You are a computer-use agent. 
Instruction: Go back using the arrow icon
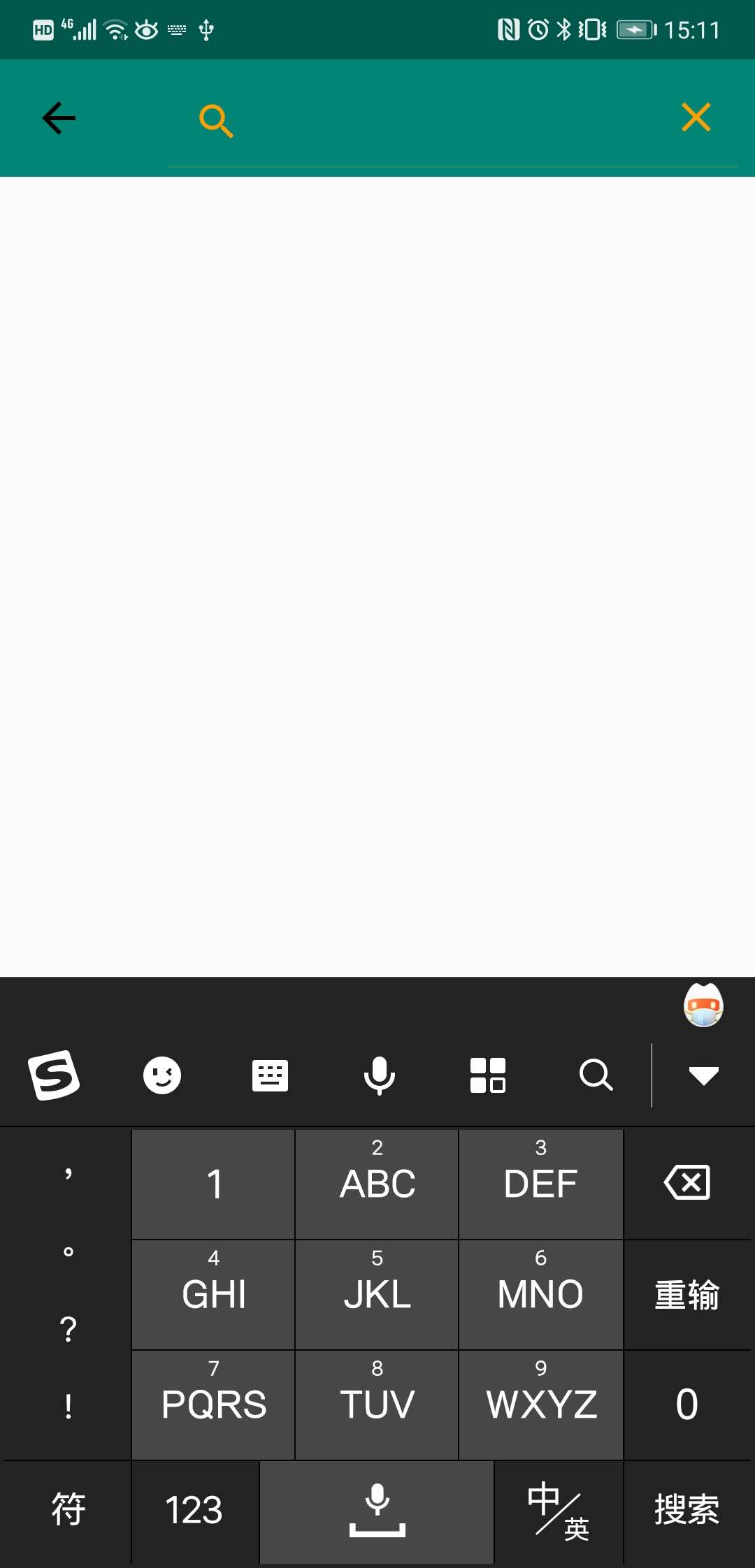click(59, 118)
